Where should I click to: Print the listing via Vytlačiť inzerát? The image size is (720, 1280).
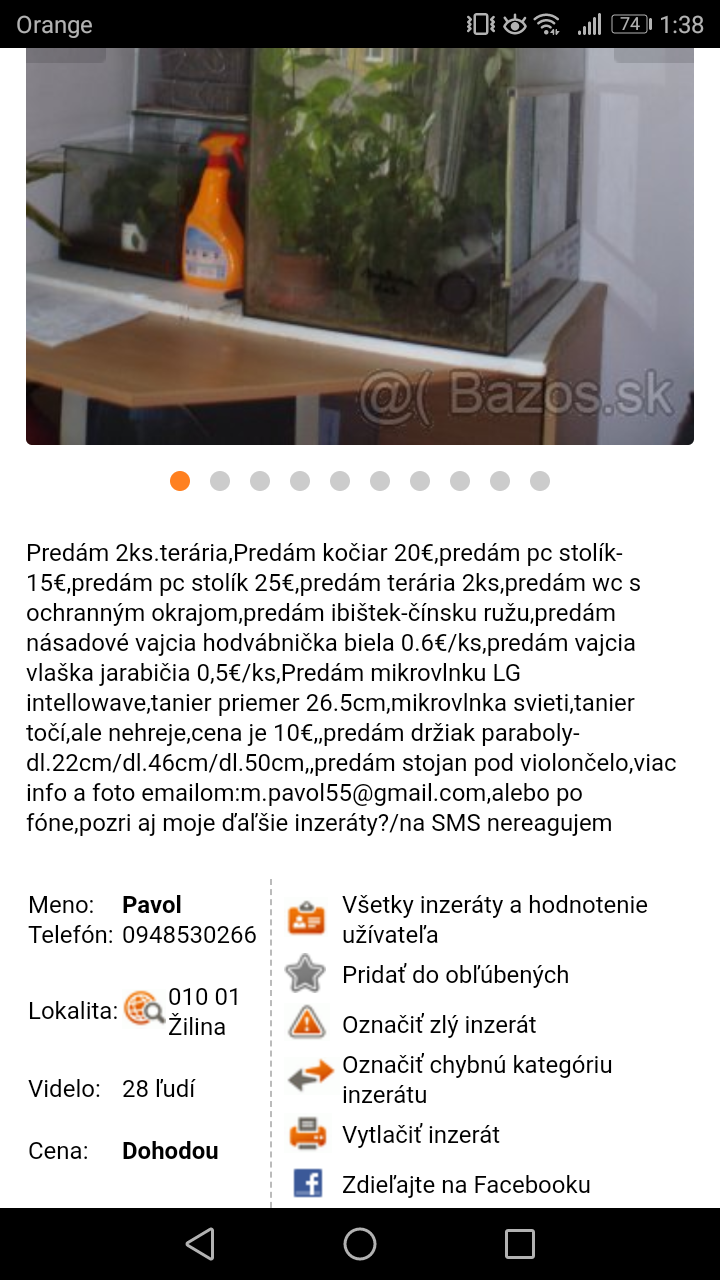point(420,1135)
